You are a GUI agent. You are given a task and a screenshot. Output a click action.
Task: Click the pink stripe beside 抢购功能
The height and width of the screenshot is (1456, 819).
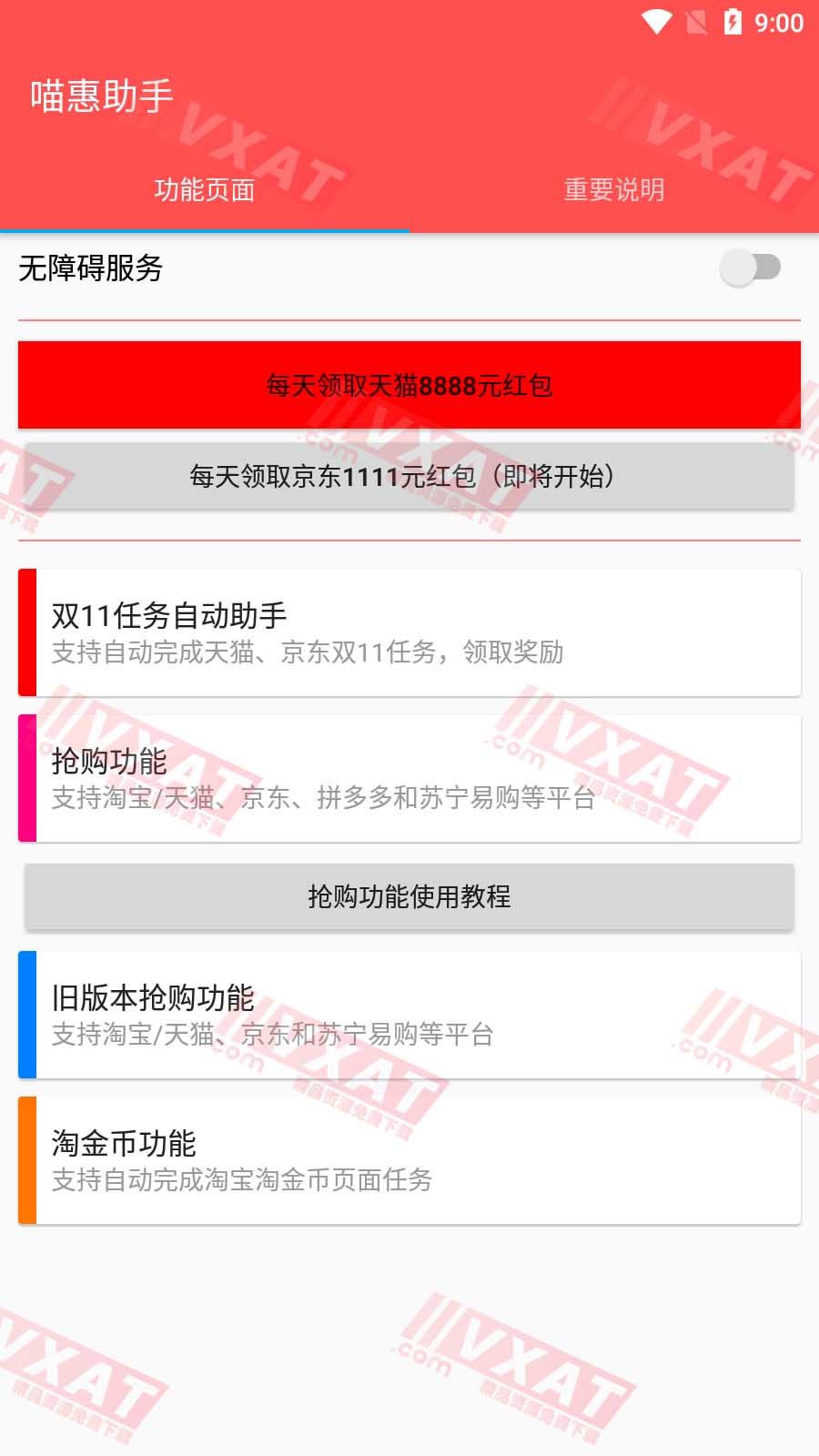[26, 778]
